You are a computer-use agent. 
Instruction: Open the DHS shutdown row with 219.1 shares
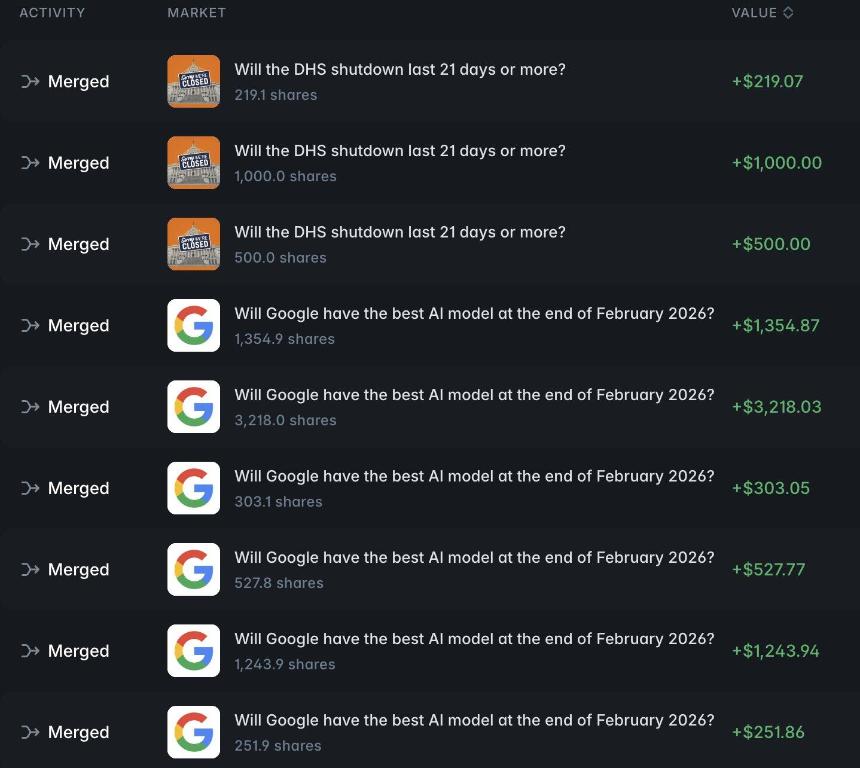pos(399,70)
